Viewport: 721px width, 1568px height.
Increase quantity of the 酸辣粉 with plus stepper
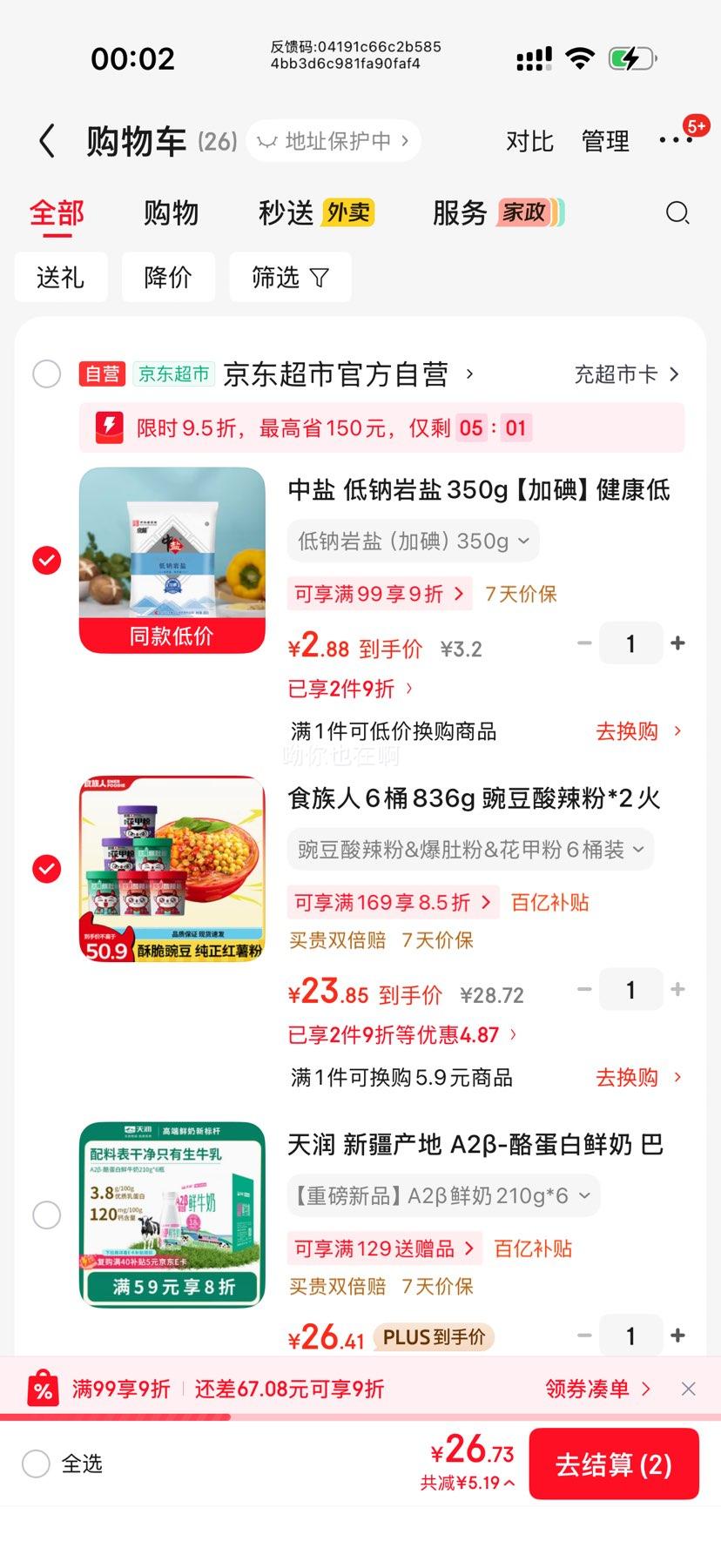point(677,989)
